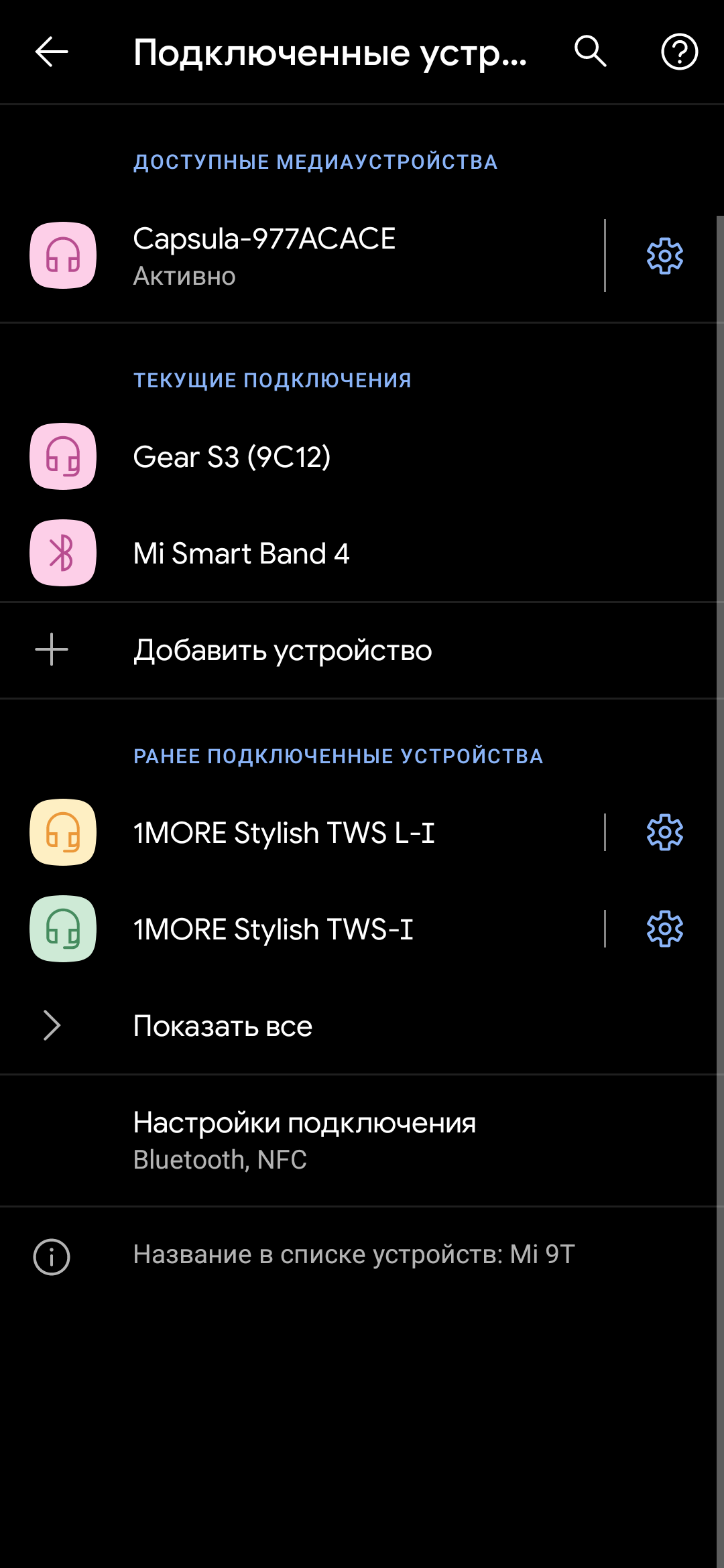Connect to 1MORE Stylish TWS L-I
Viewport: 724px width, 1568px height.
click(x=302, y=833)
